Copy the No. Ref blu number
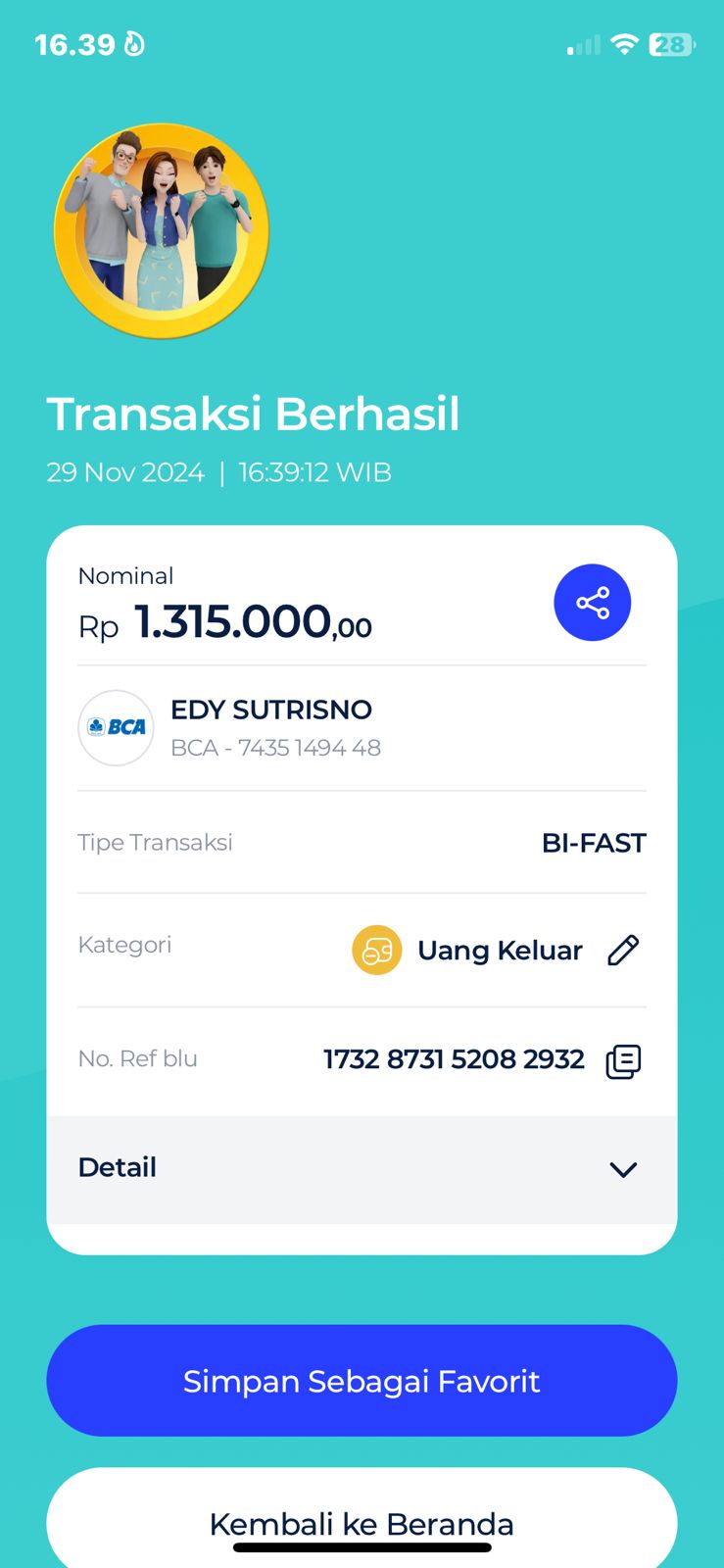The image size is (724, 1568). pos(623,1060)
